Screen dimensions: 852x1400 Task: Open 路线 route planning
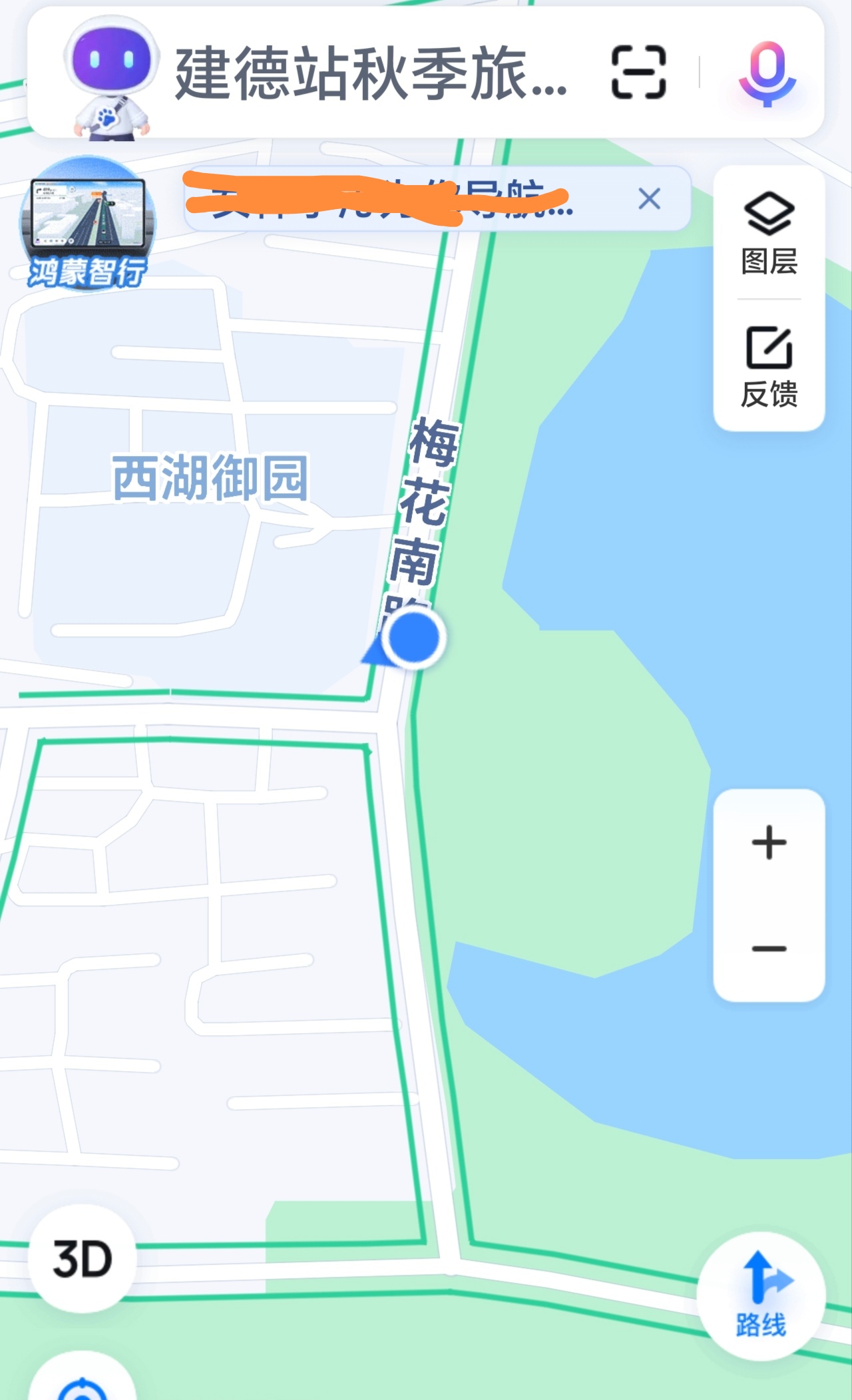[761, 1295]
